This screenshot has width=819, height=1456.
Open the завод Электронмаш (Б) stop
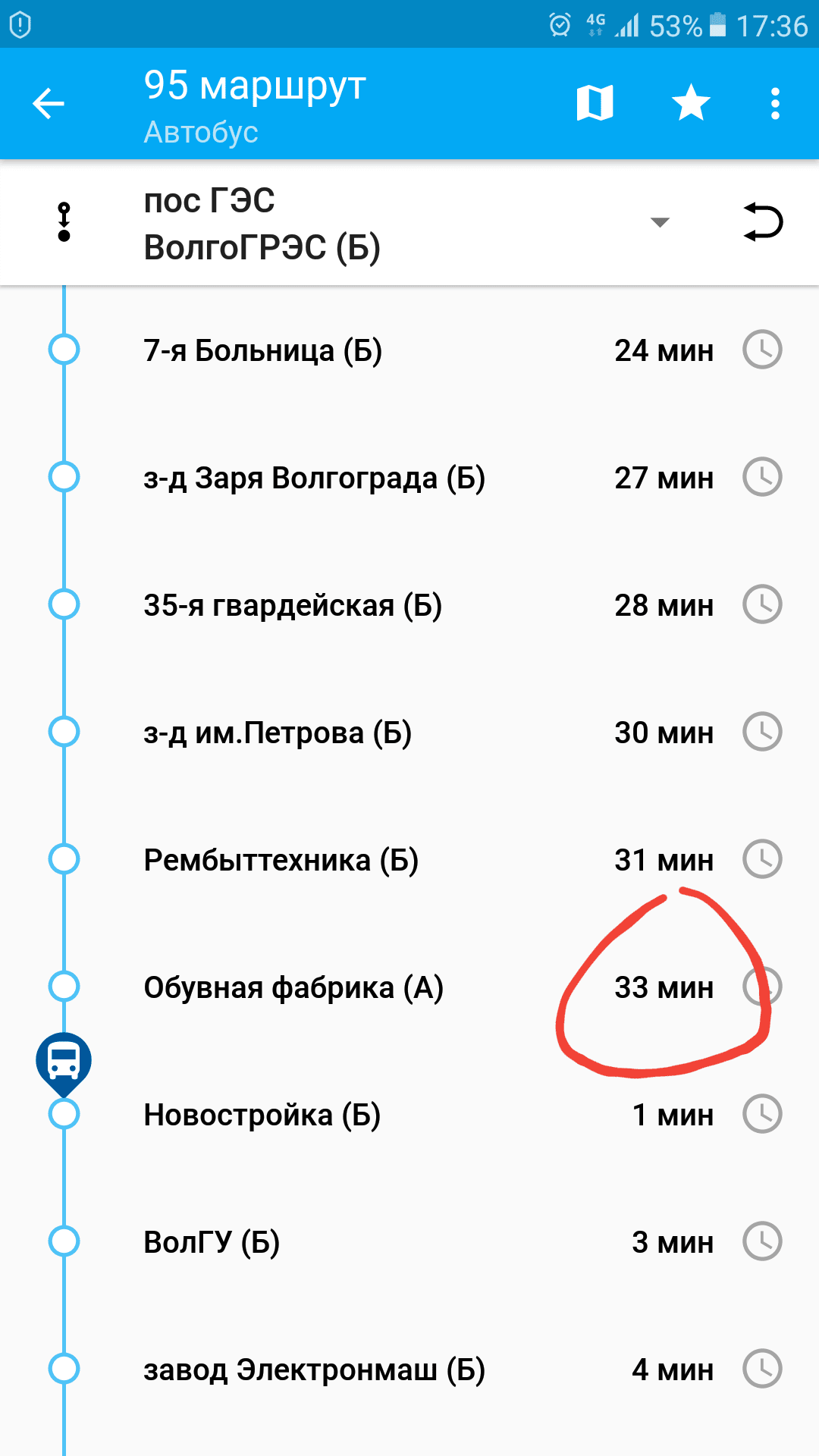(314, 1370)
